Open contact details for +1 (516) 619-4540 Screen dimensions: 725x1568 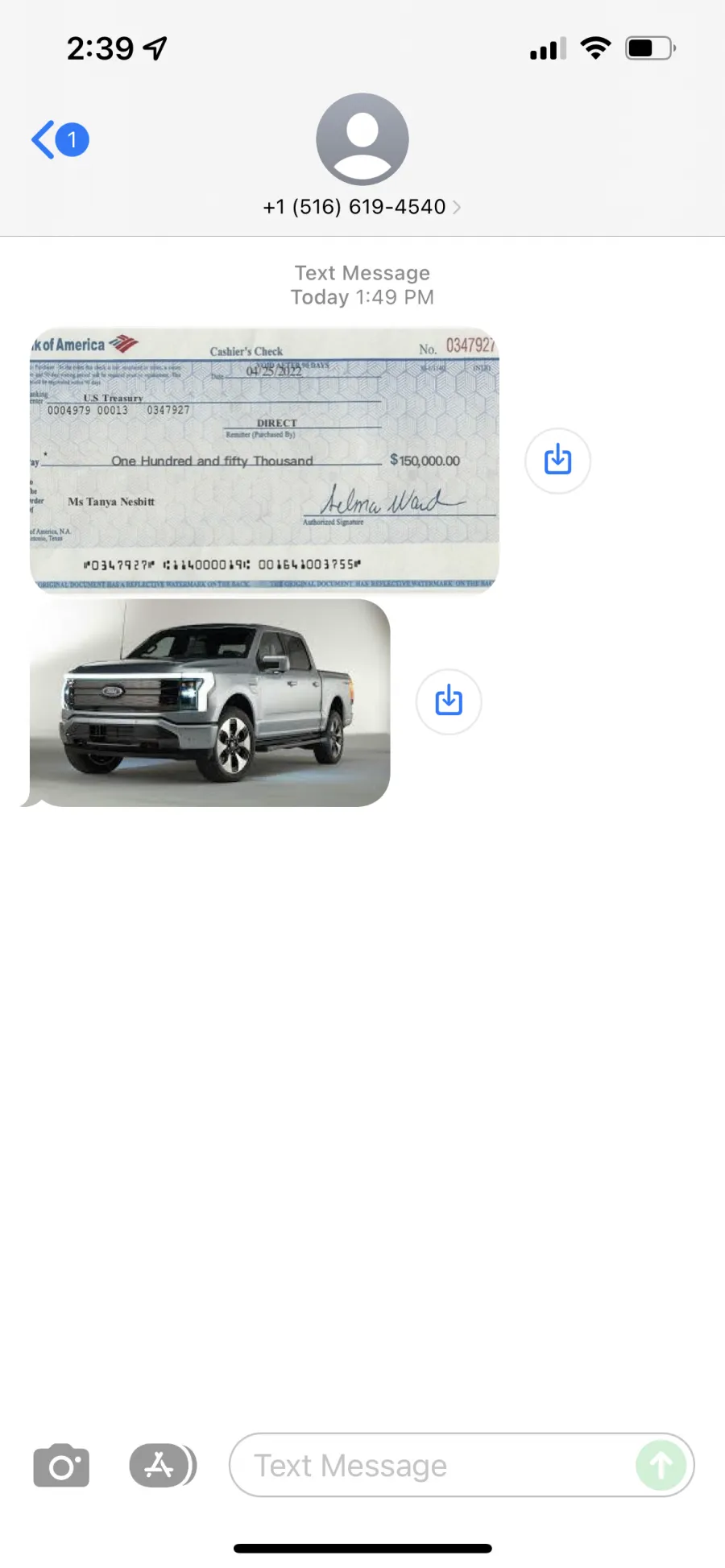[x=362, y=207]
